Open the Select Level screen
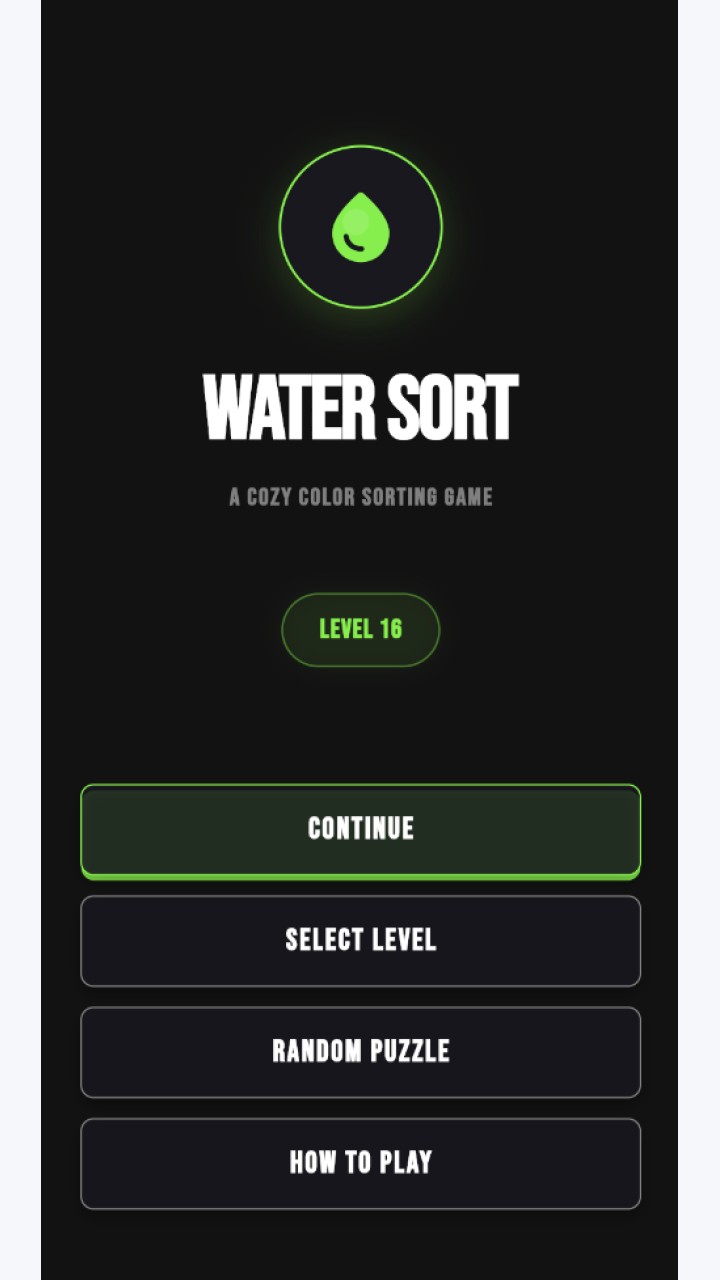 tap(360, 941)
